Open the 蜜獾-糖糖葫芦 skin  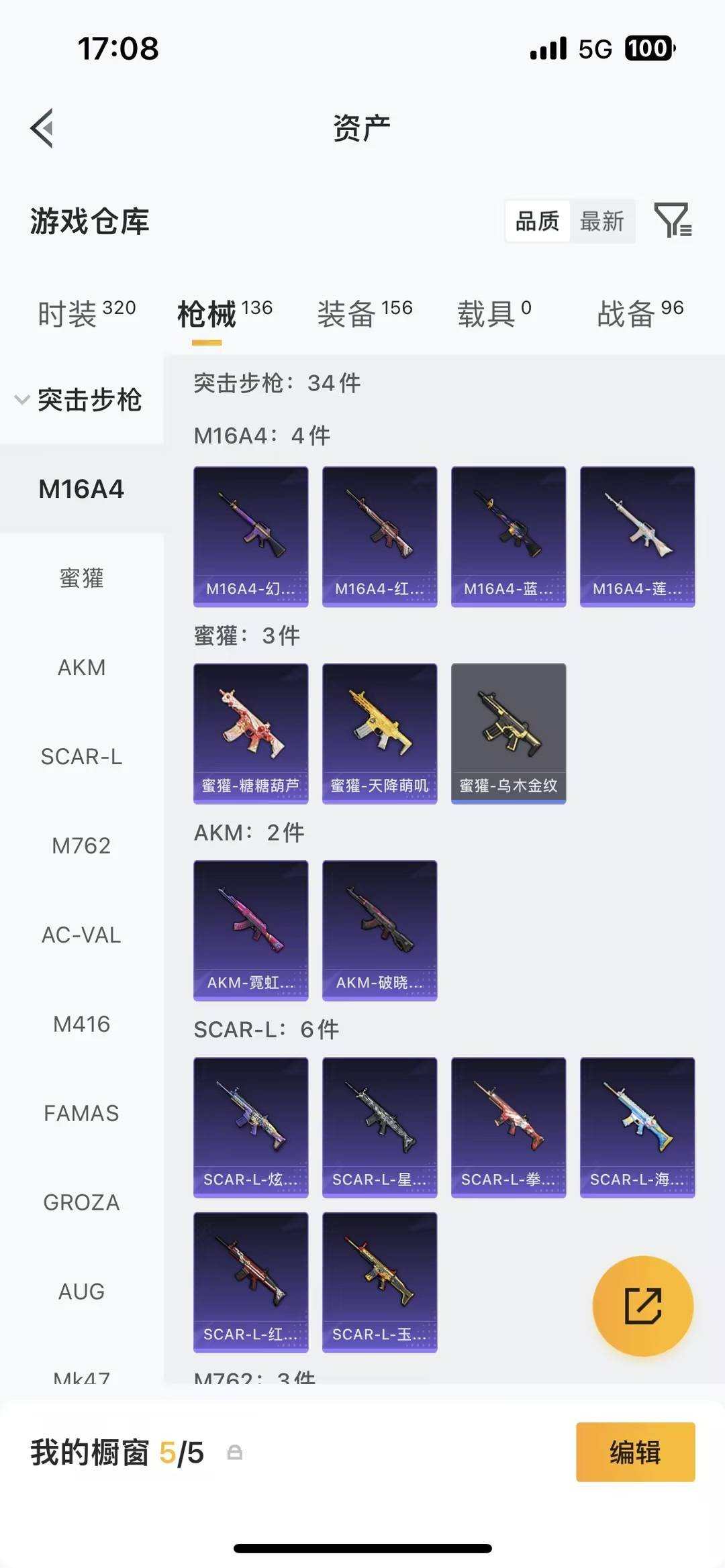click(250, 731)
